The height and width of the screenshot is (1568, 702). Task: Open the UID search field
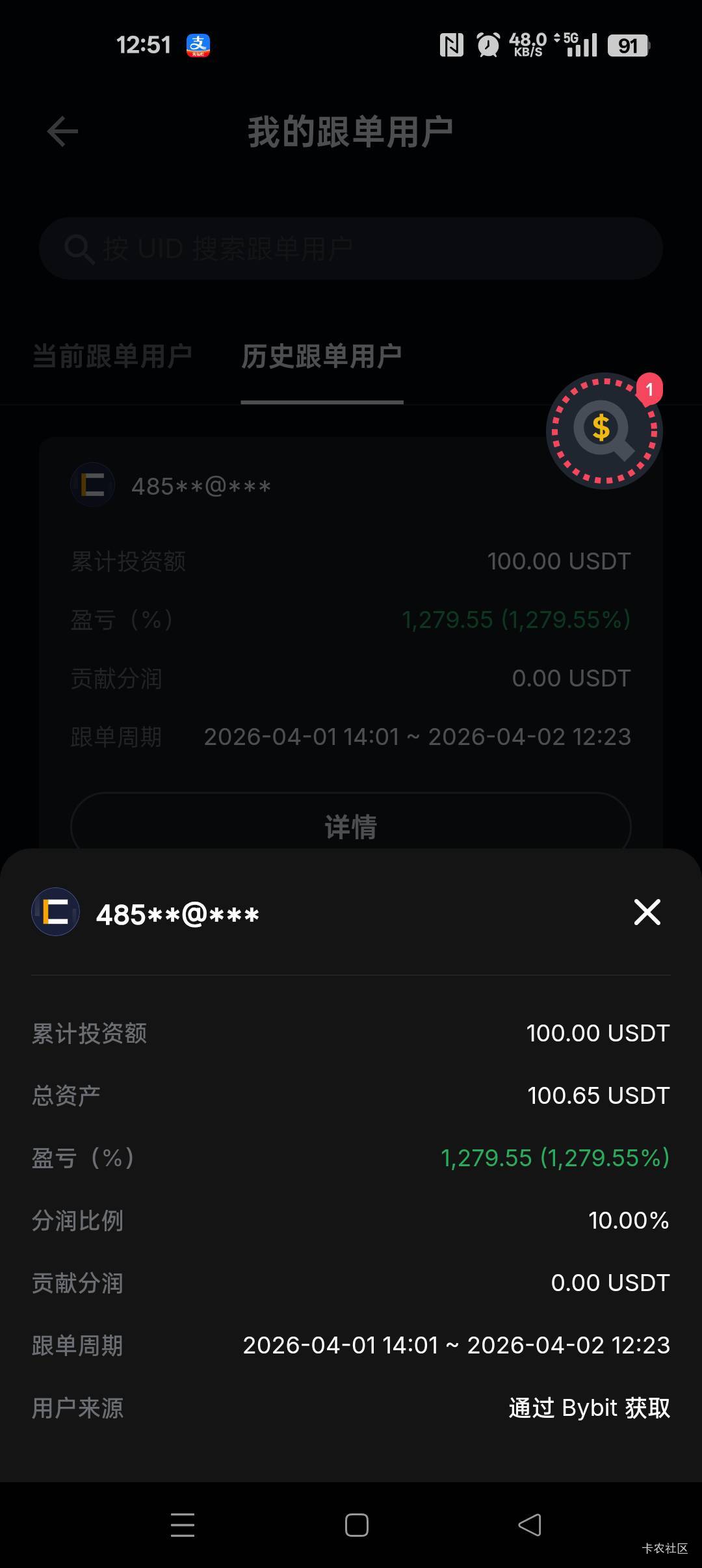[x=351, y=248]
